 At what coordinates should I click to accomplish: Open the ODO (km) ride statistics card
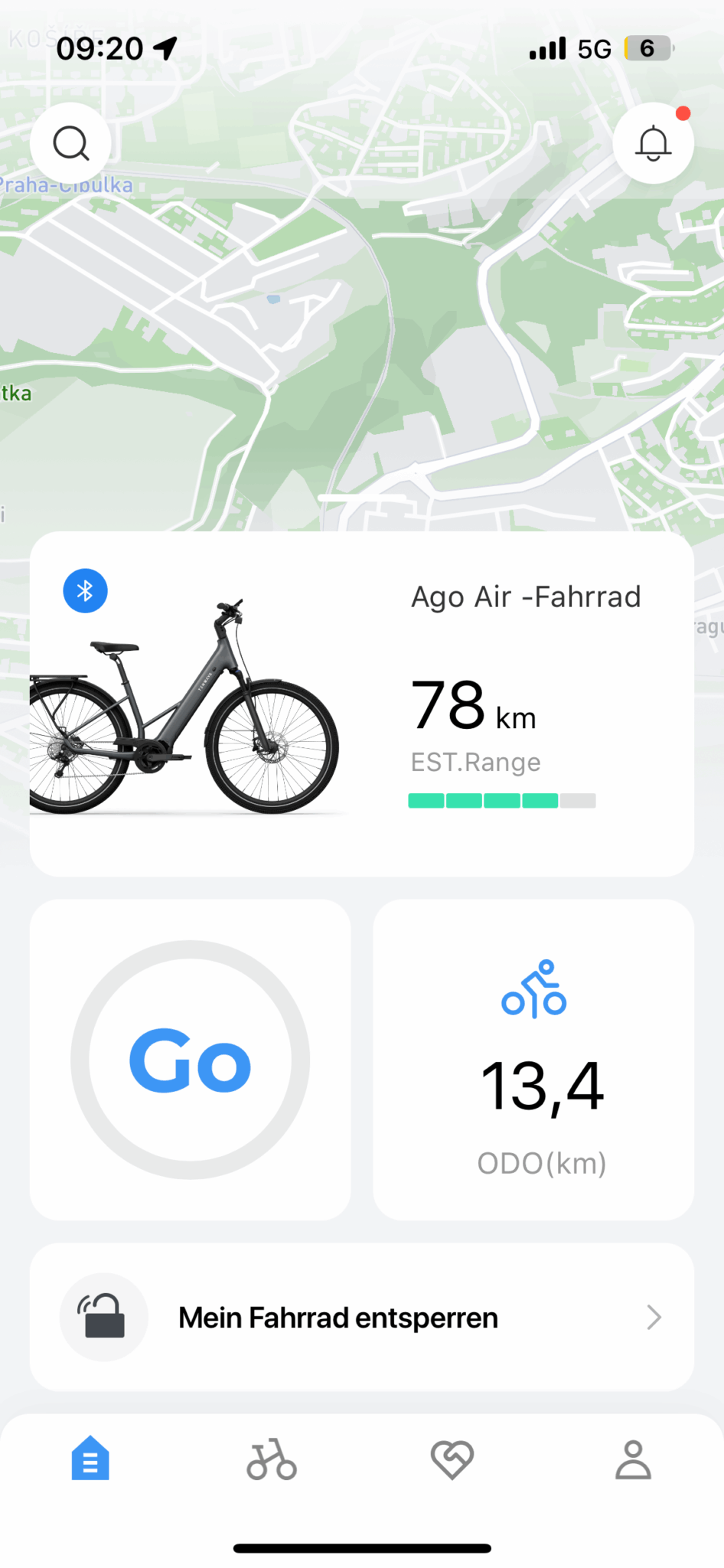tap(533, 1060)
